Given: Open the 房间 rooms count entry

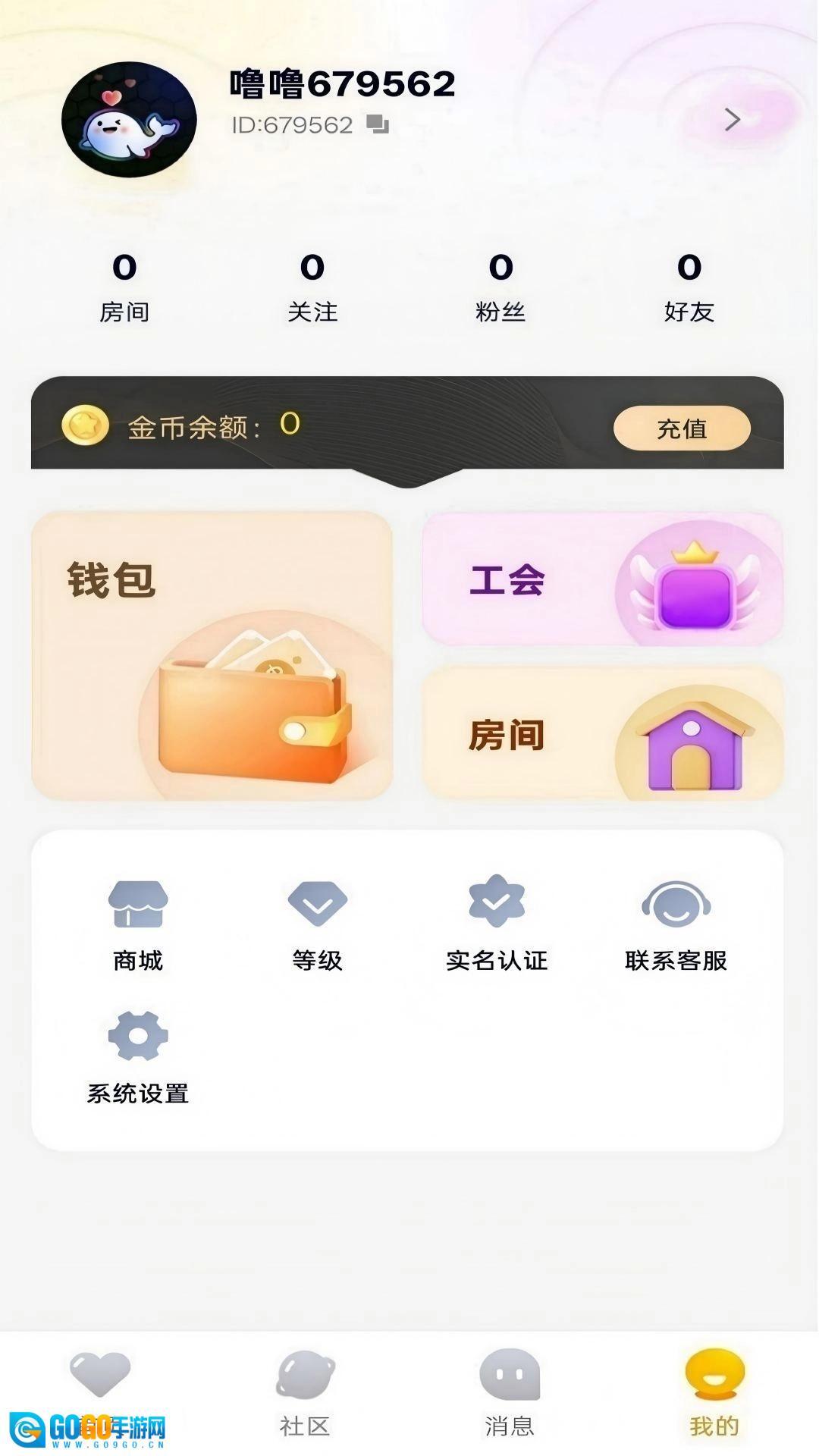Looking at the screenshot, I should (x=124, y=288).
